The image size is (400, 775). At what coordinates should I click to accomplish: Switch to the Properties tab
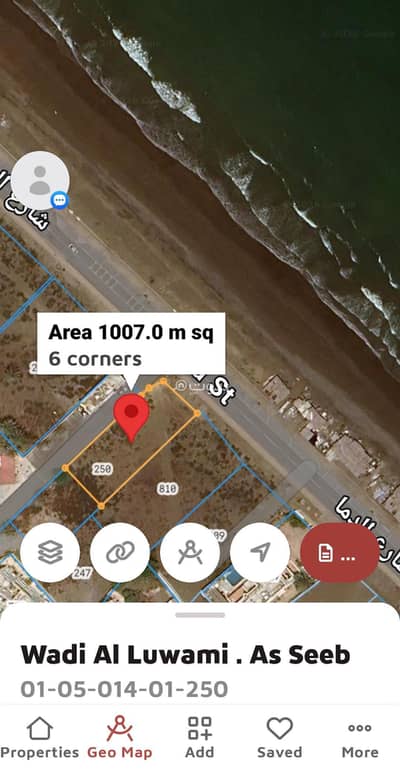(40, 738)
